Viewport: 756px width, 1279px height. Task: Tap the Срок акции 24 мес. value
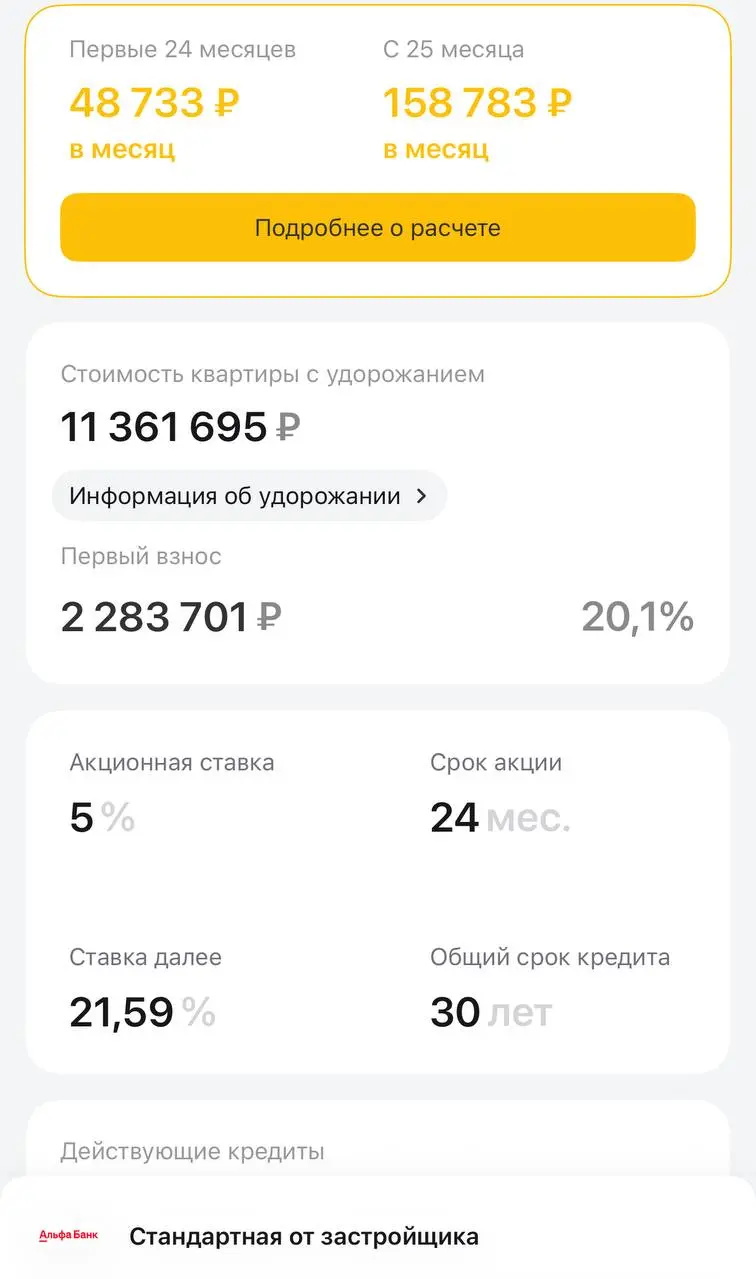click(500, 818)
